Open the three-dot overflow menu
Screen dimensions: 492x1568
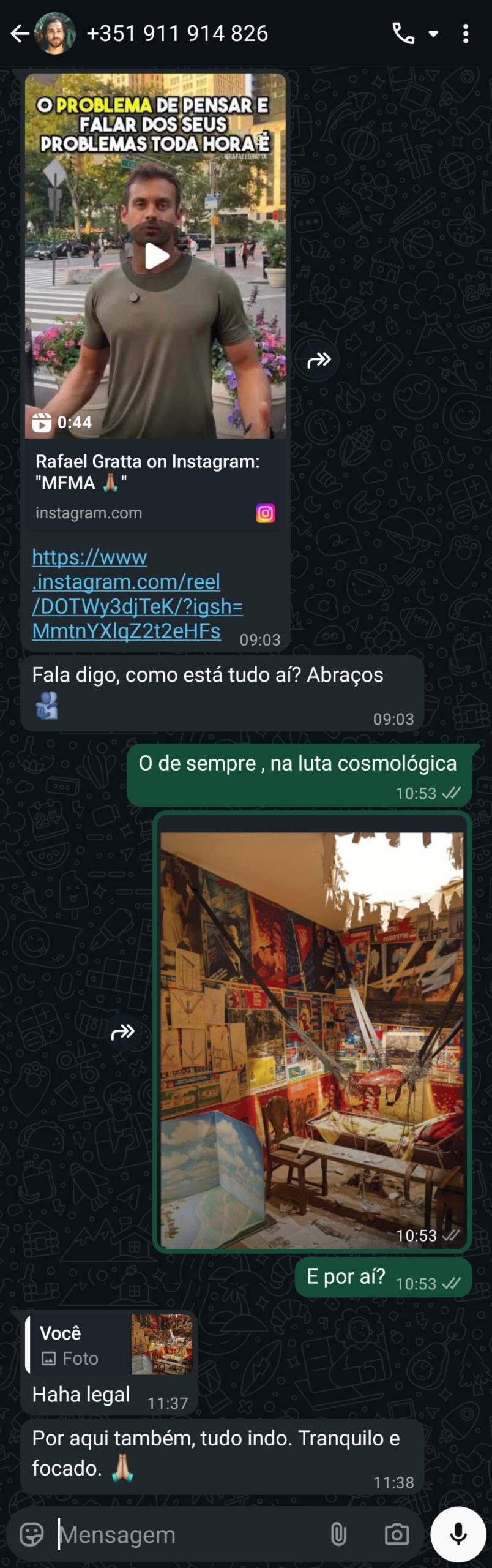pos(466,34)
